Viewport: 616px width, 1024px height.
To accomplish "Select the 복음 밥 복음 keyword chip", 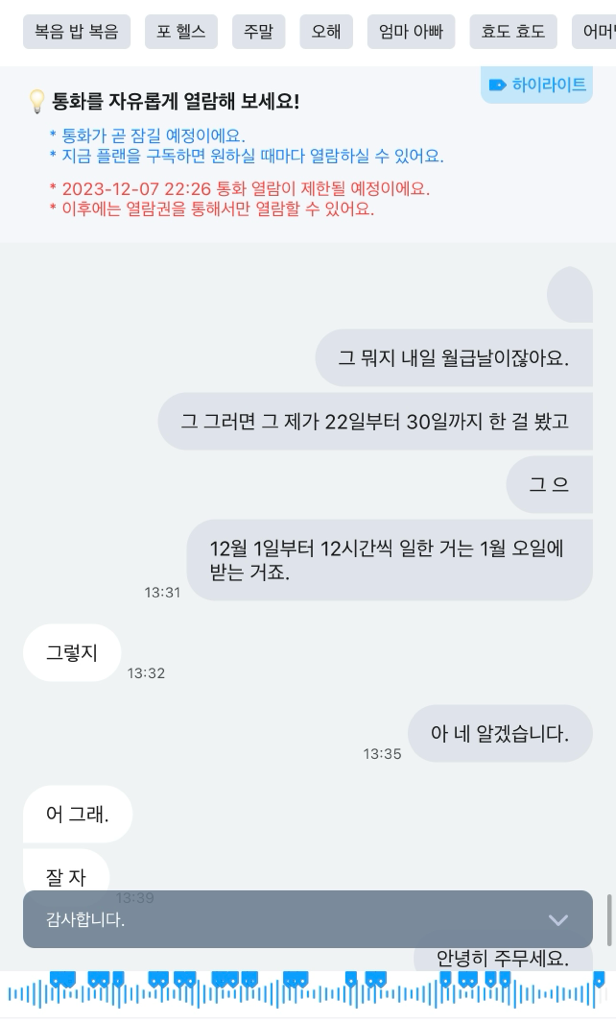I will coord(76,32).
